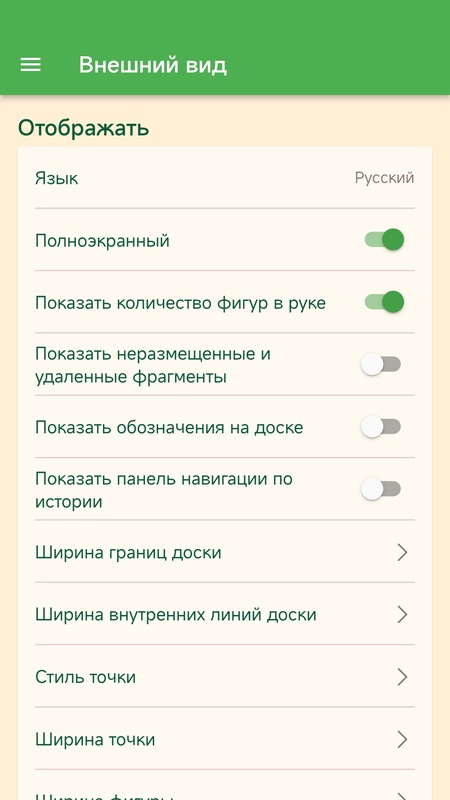Open Ширина внутренних линий доски

225,614
